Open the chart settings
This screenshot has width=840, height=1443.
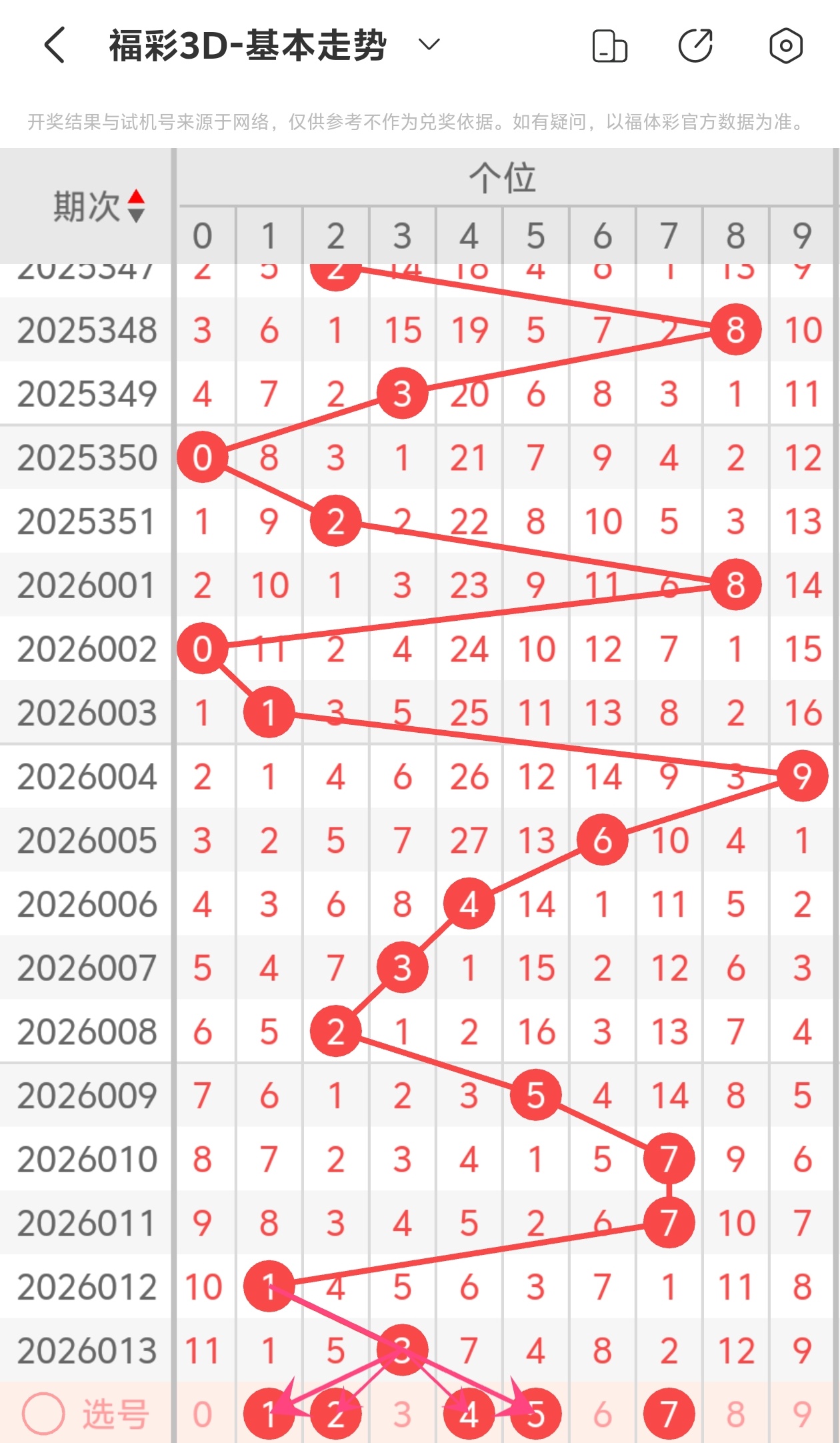pos(785,46)
